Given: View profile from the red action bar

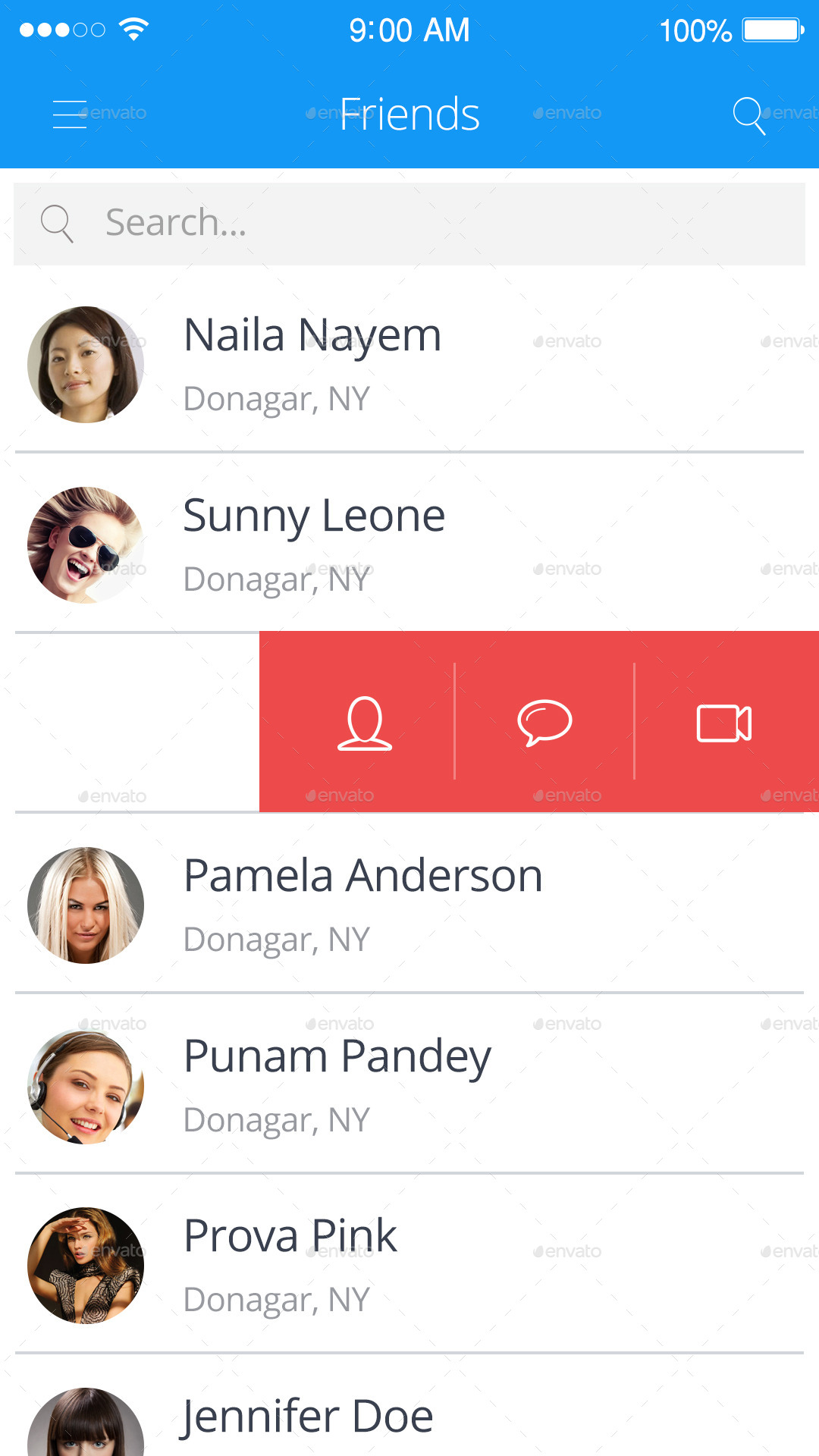Looking at the screenshot, I should (365, 723).
